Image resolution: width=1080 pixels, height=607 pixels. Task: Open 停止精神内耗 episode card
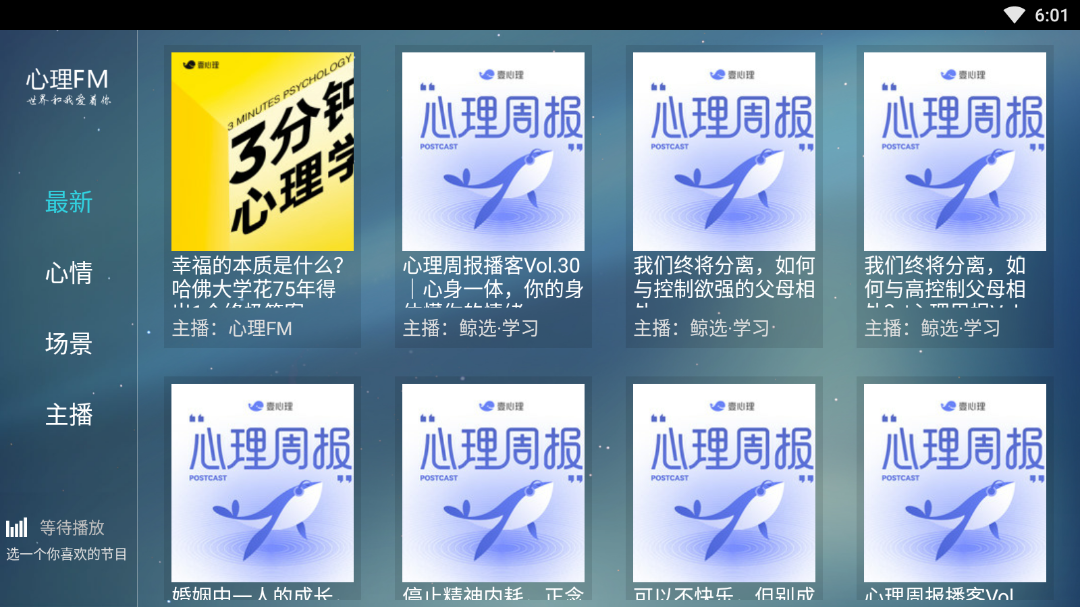[x=493, y=490]
